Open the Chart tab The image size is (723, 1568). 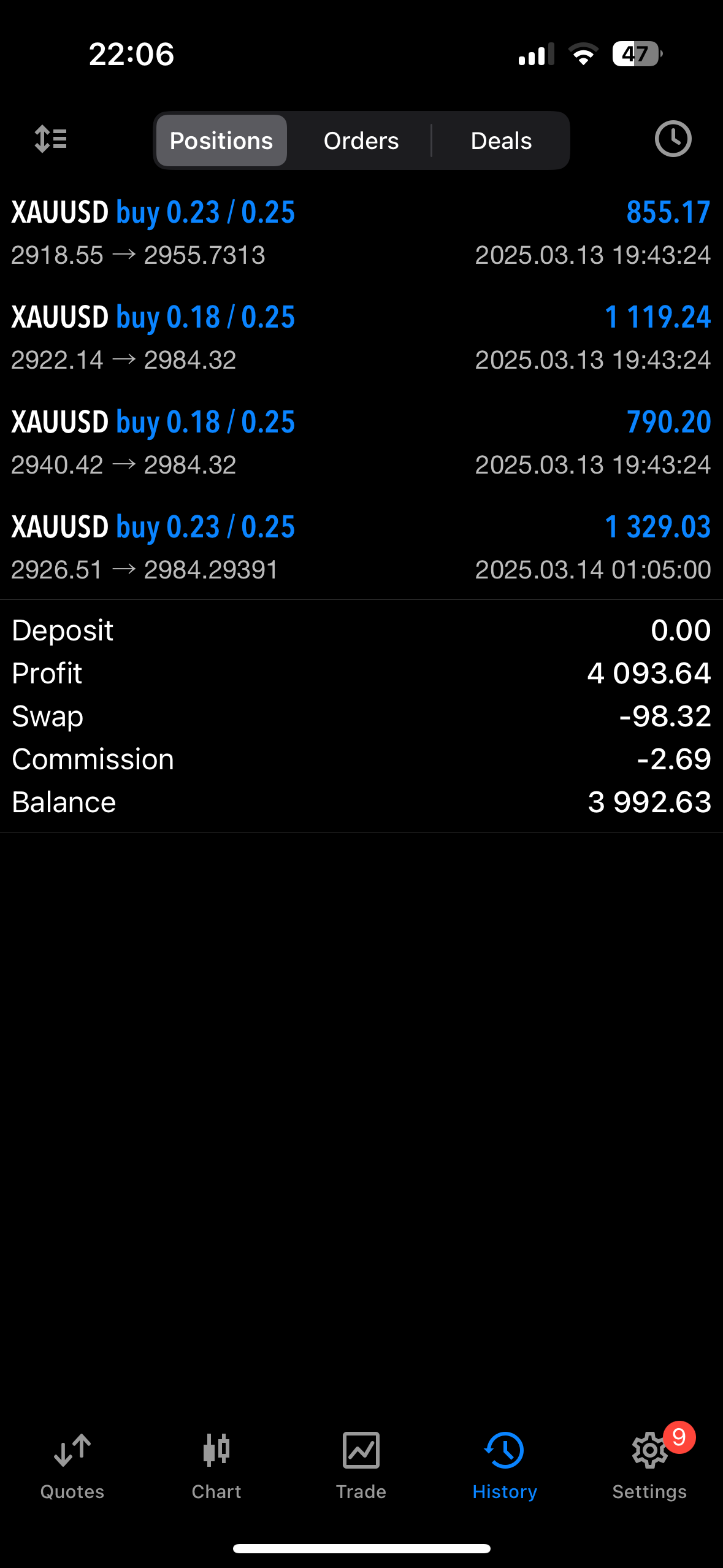(x=216, y=1467)
